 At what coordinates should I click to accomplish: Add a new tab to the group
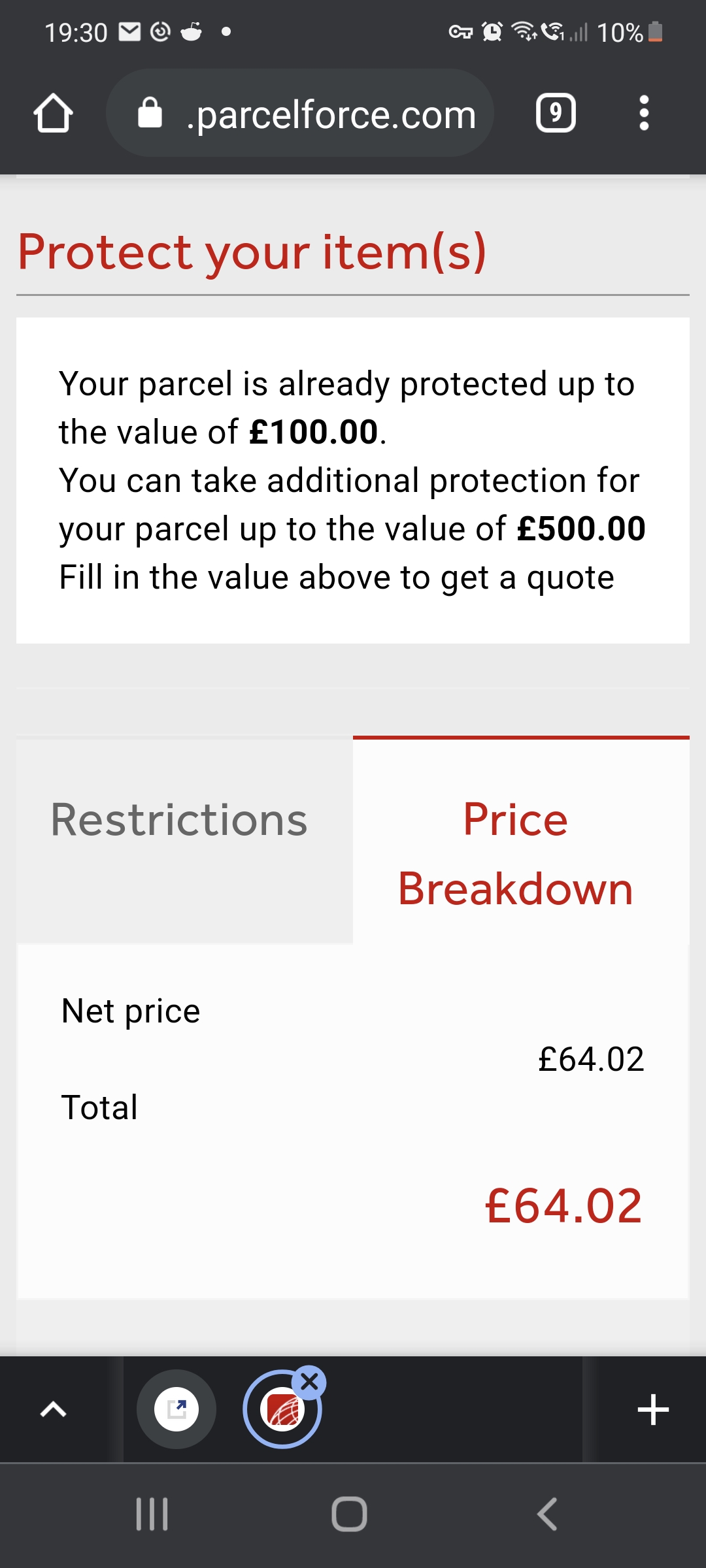tap(653, 1409)
